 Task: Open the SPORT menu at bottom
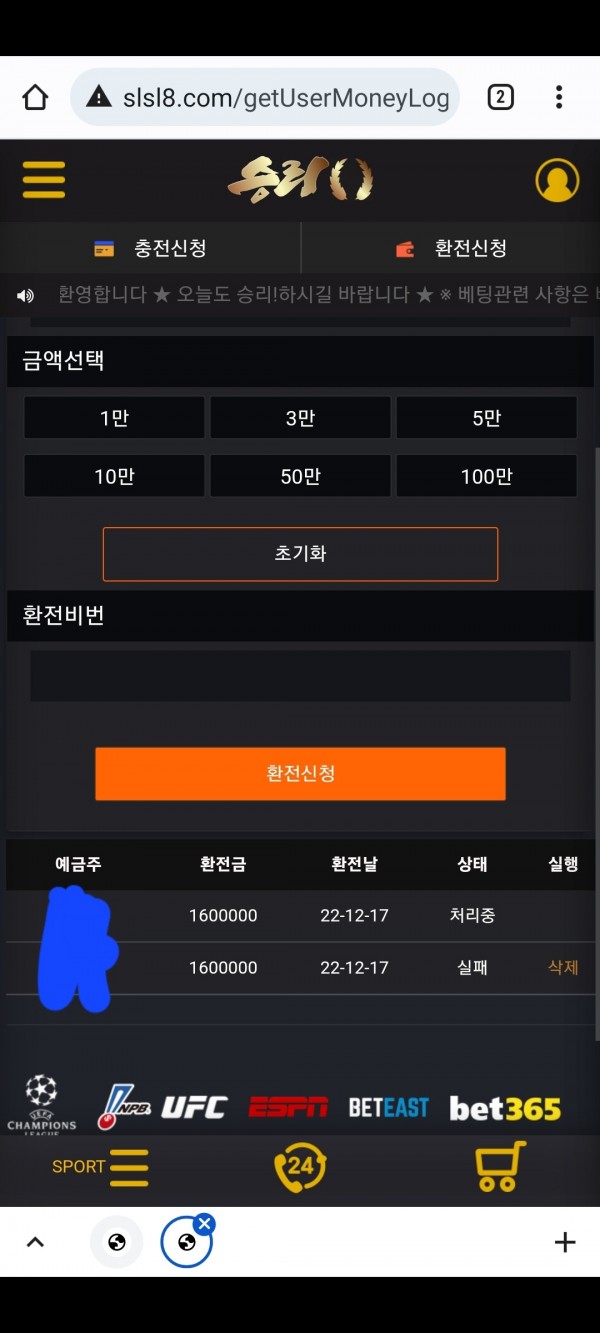coord(101,1167)
